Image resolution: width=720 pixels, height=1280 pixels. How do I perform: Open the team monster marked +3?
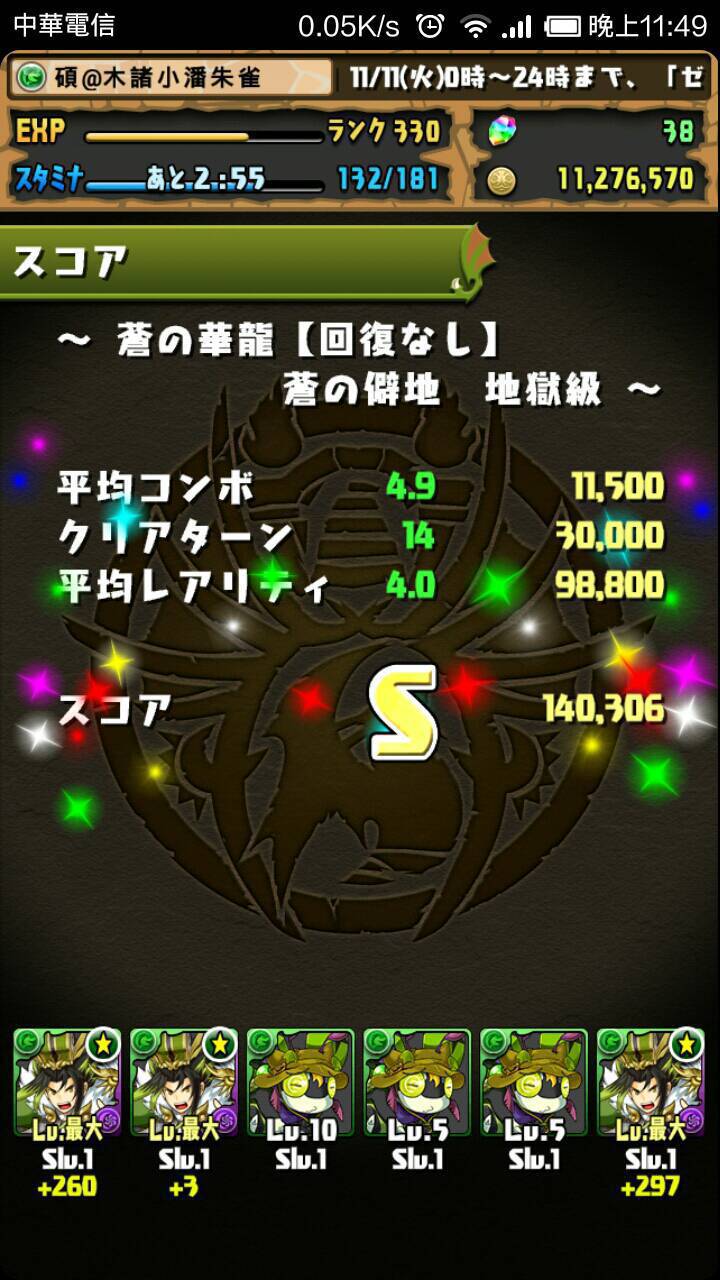184,1084
